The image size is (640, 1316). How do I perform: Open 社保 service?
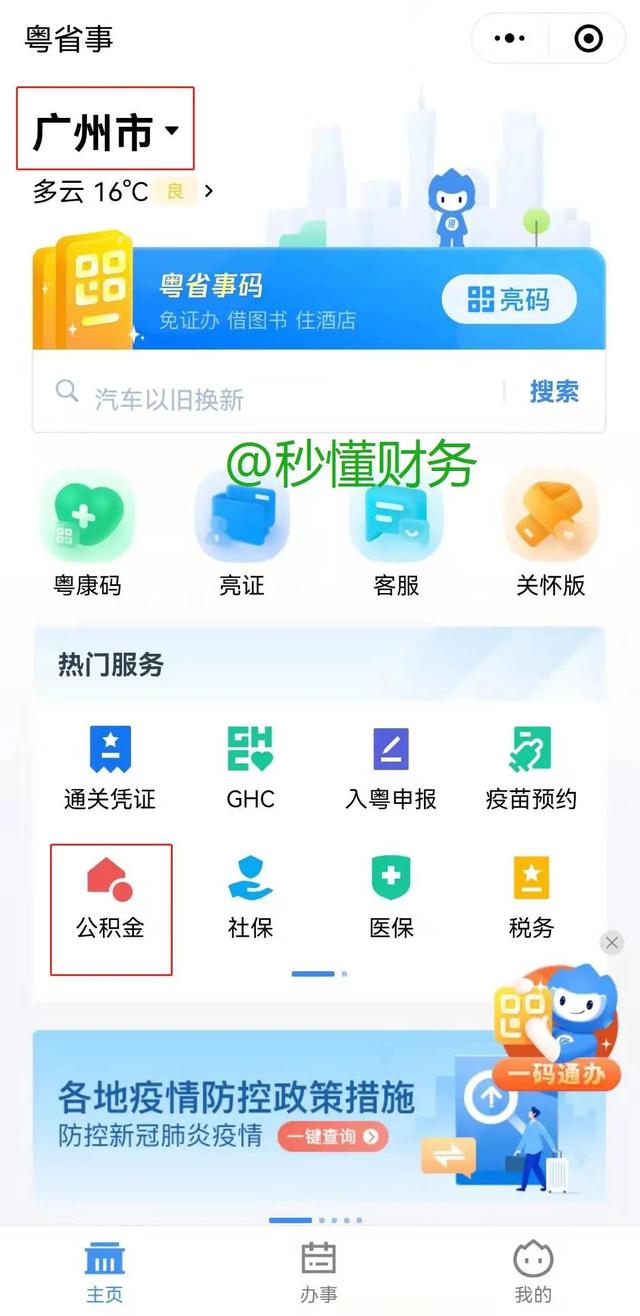coord(250,897)
